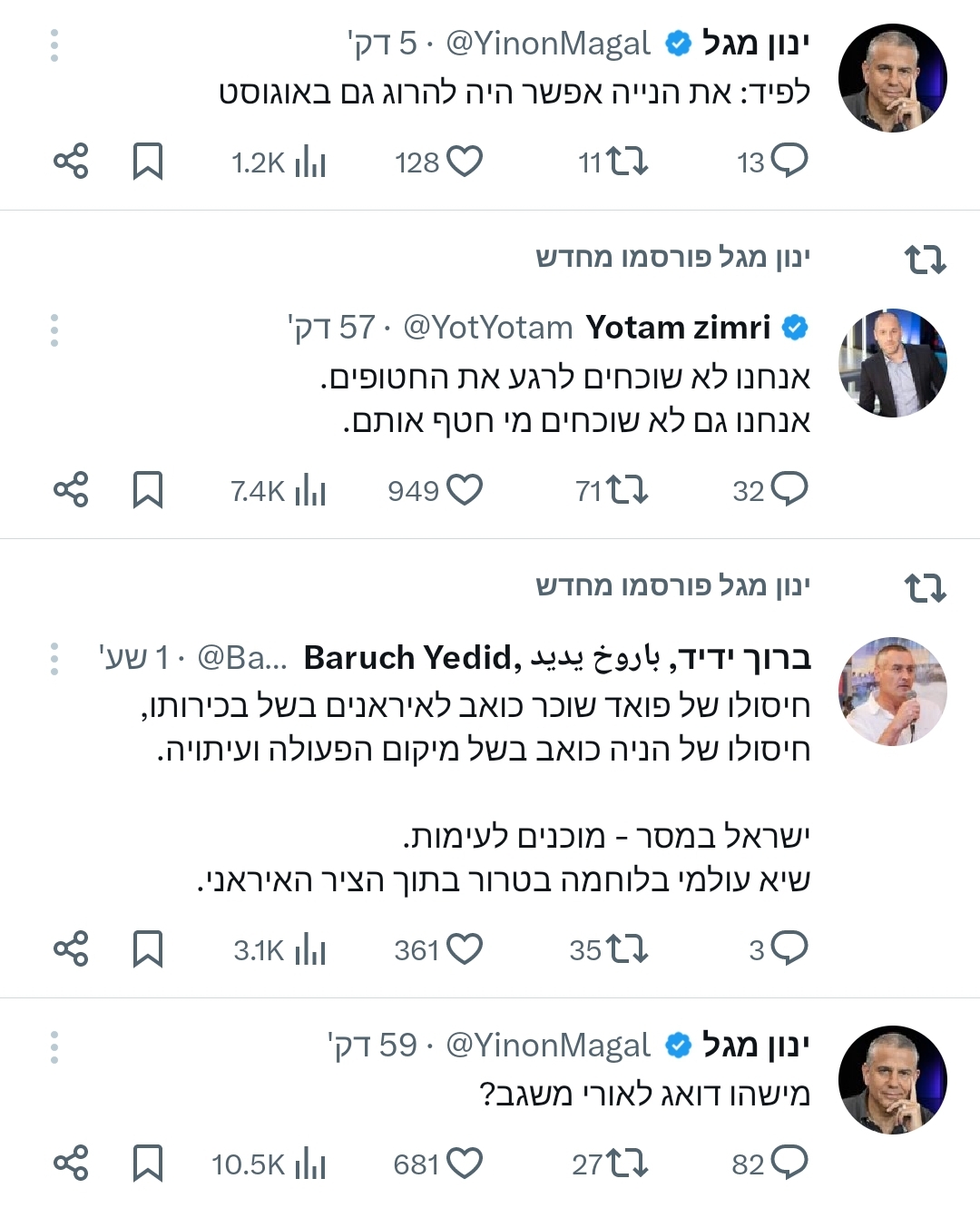
Task: Like the tweet about Uri Misgav
Action: click(x=465, y=1164)
